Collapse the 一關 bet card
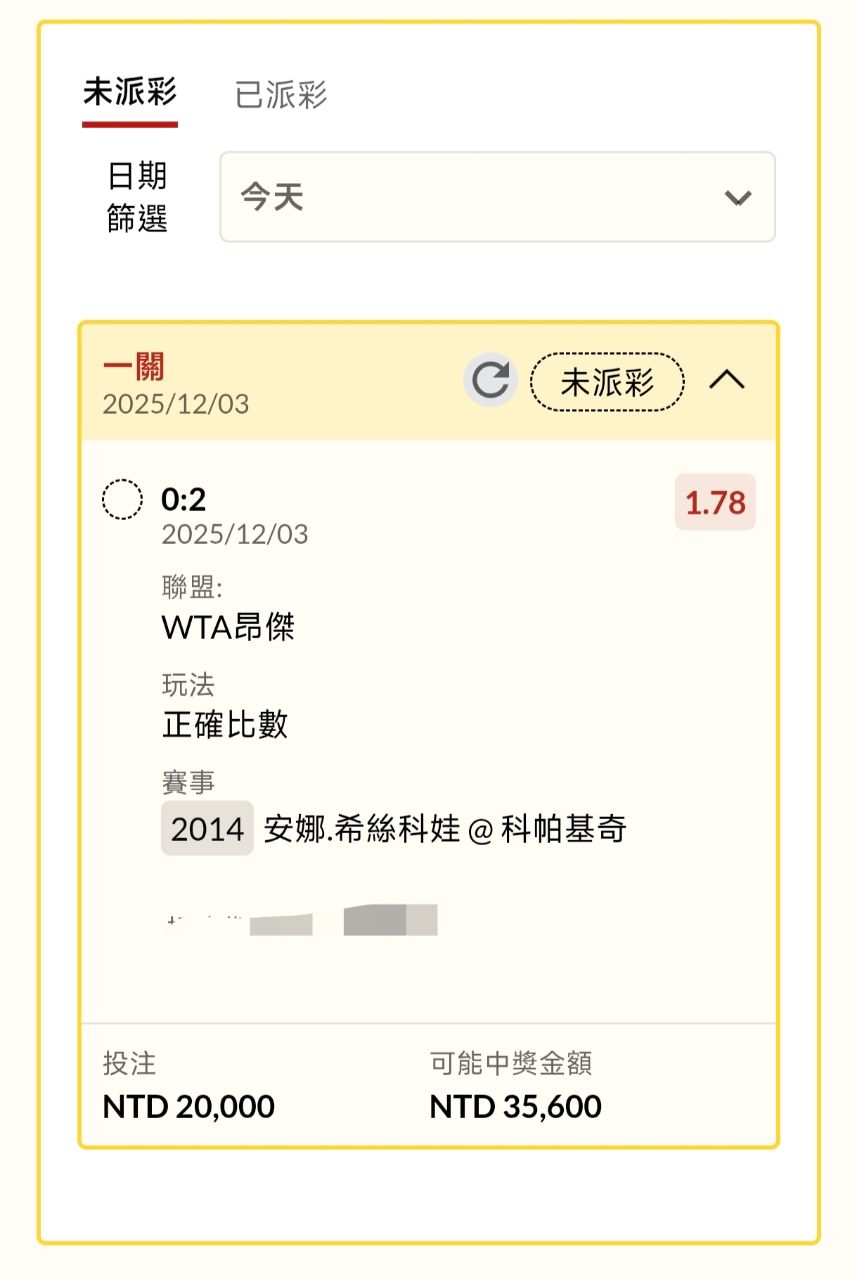The image size is (857, 1280). point(727,380)
